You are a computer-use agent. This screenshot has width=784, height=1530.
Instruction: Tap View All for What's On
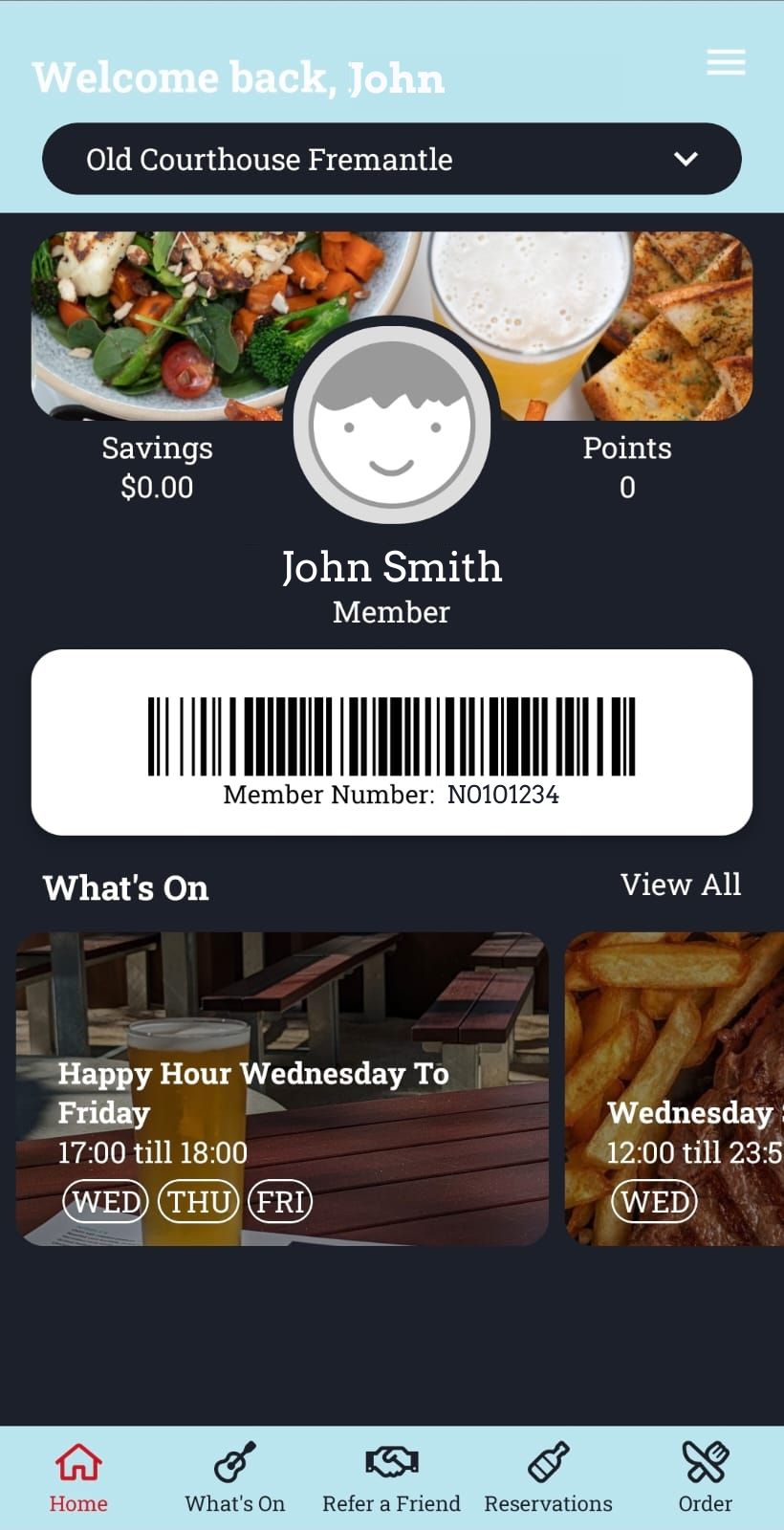[x=680, y=885]
